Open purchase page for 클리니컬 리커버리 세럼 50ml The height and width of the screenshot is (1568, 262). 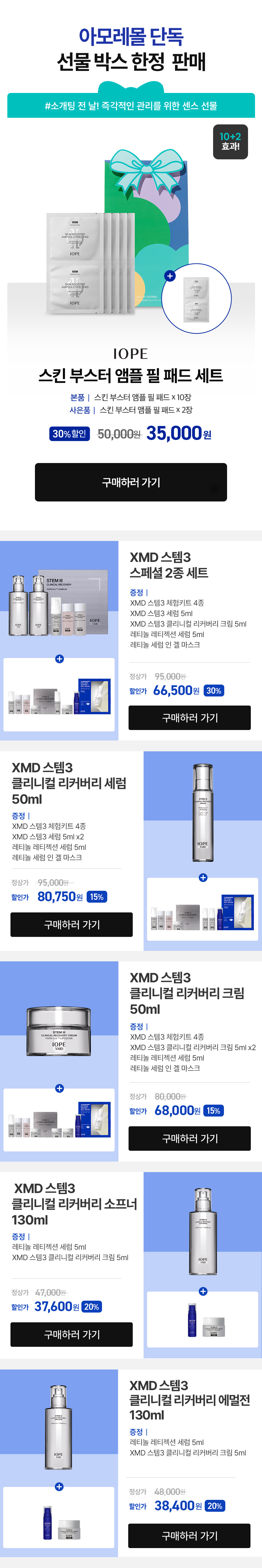(71, 924)
